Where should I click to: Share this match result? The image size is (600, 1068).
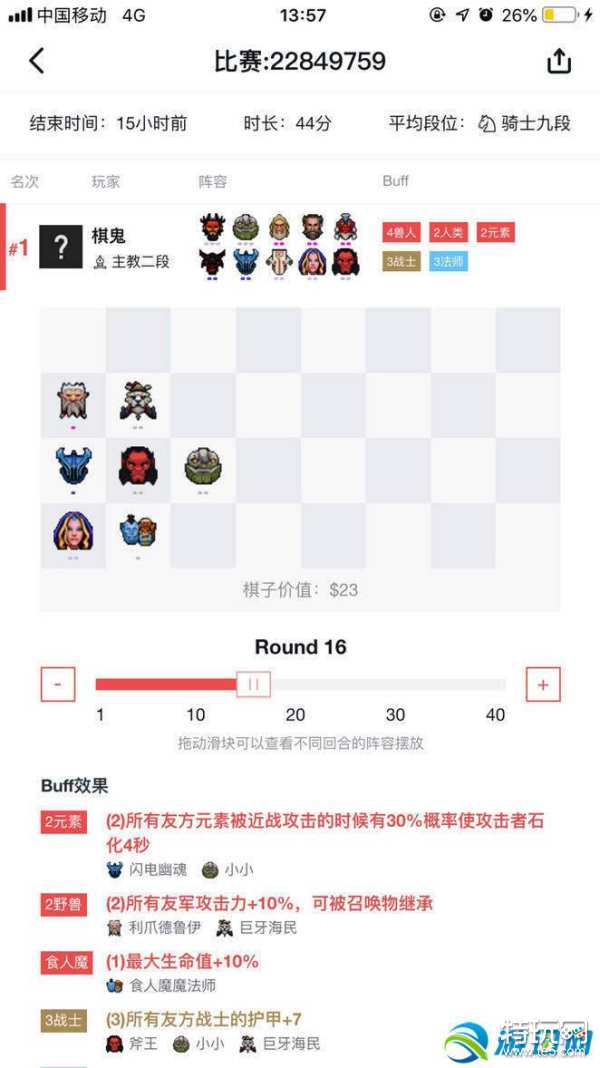point(558,61)
